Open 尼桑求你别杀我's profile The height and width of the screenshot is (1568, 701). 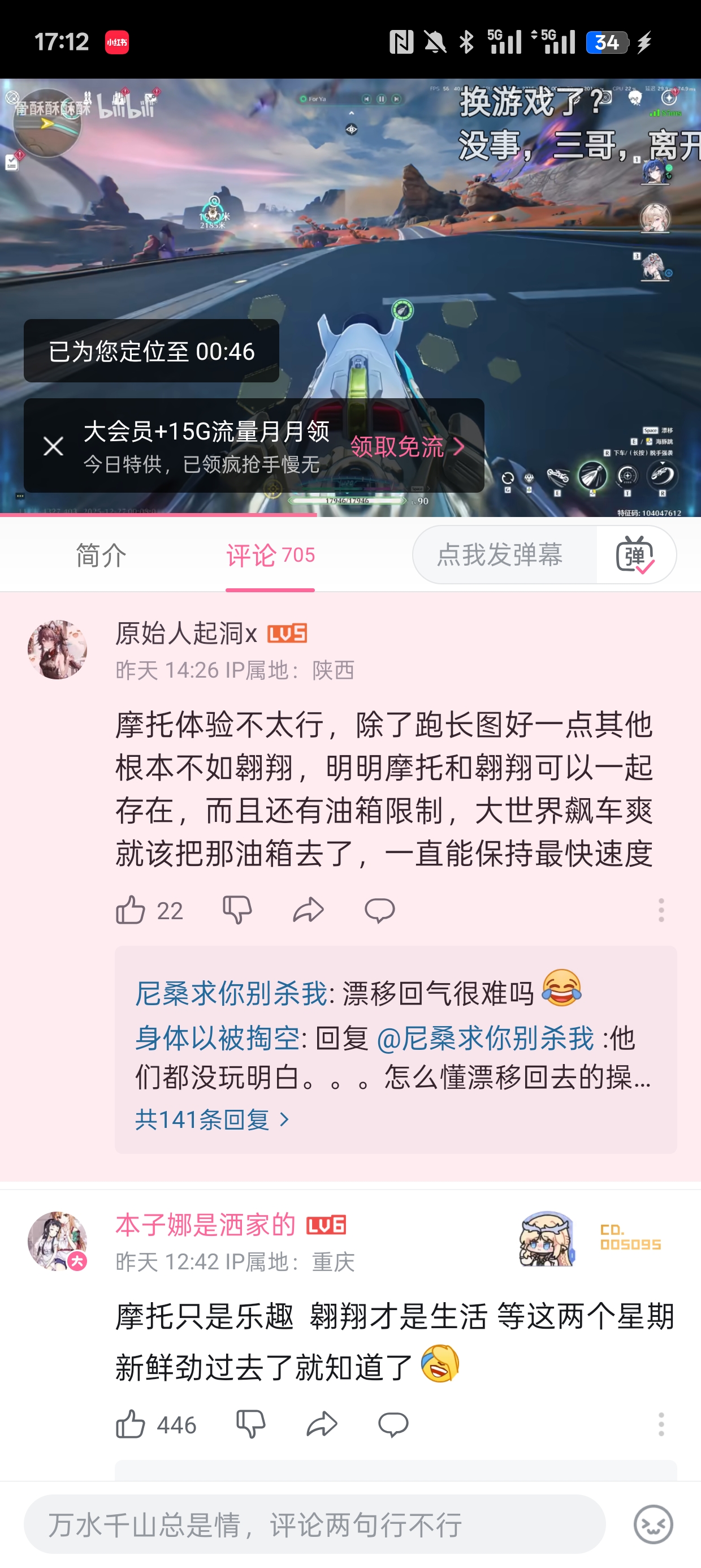(x=231, y=993)
